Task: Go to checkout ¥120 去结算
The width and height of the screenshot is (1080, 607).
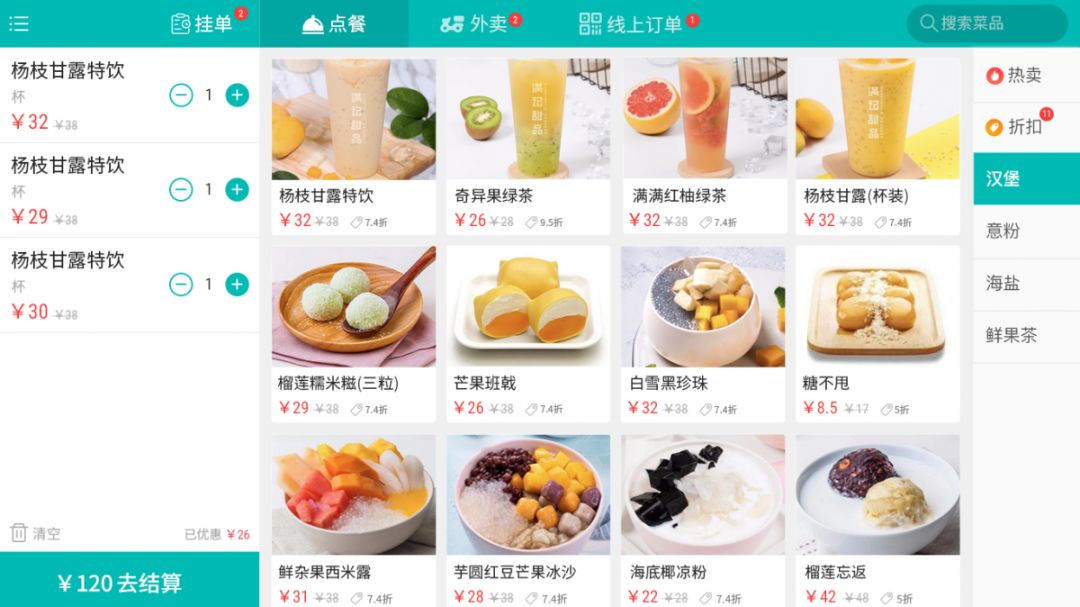Action: point(129,582)
